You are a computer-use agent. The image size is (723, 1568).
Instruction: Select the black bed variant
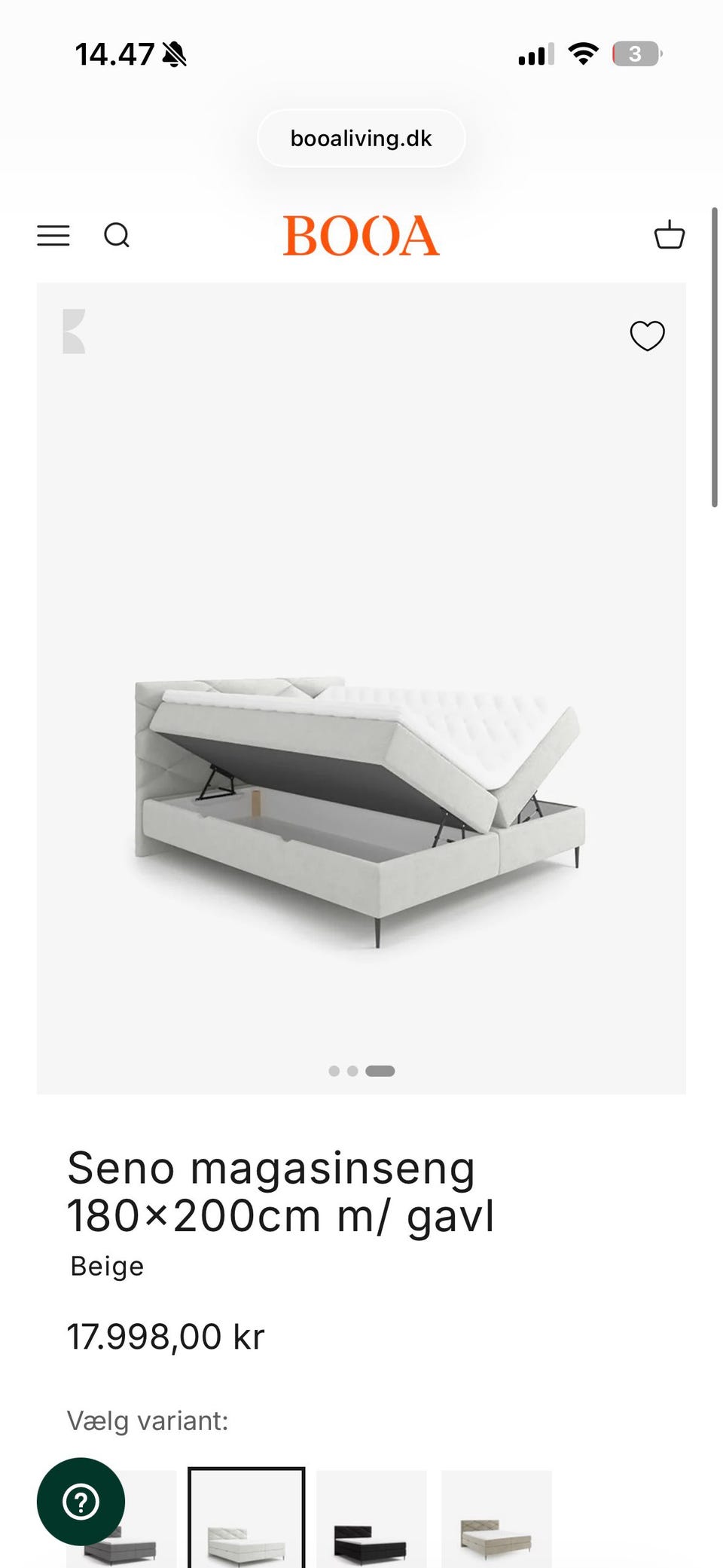(x=371, y=1518)
